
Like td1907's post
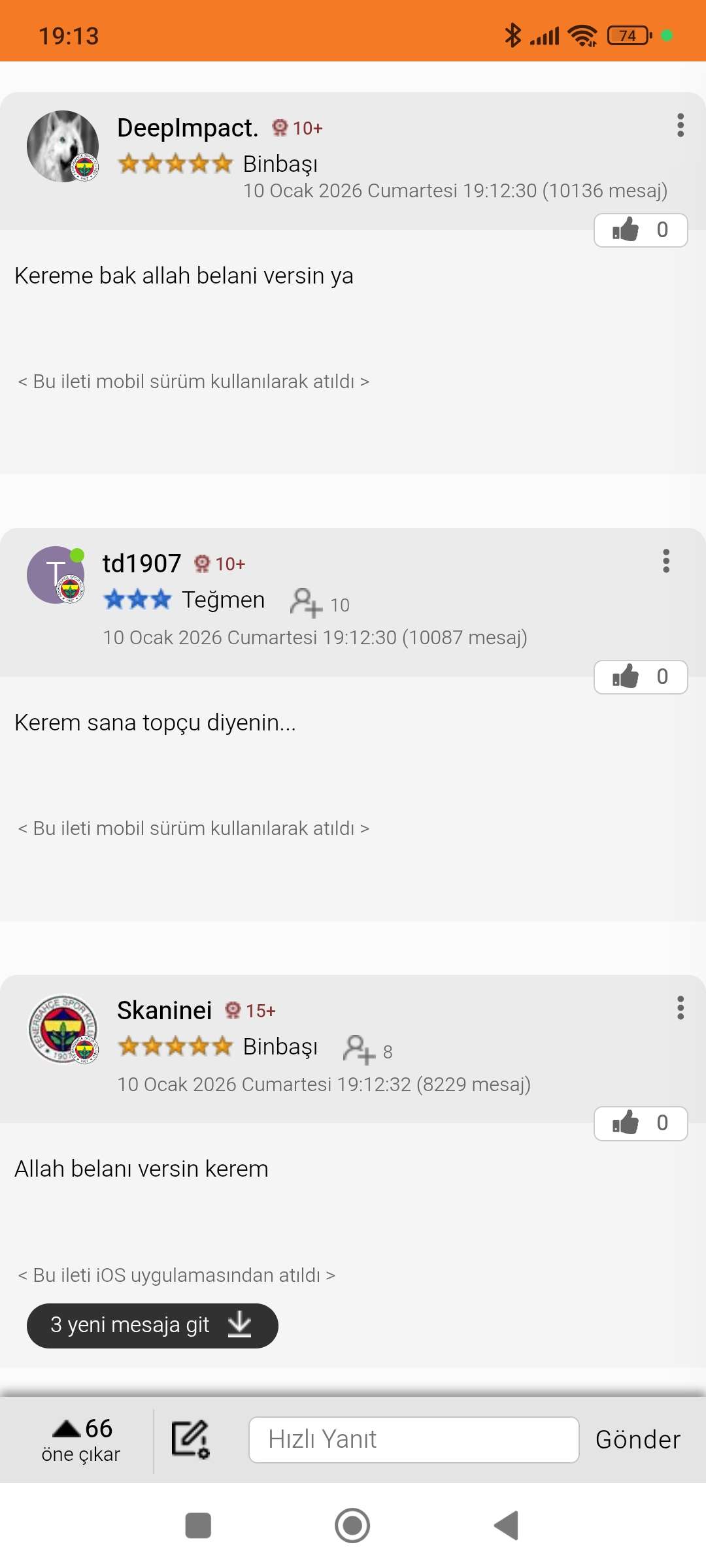coord(640,677)
